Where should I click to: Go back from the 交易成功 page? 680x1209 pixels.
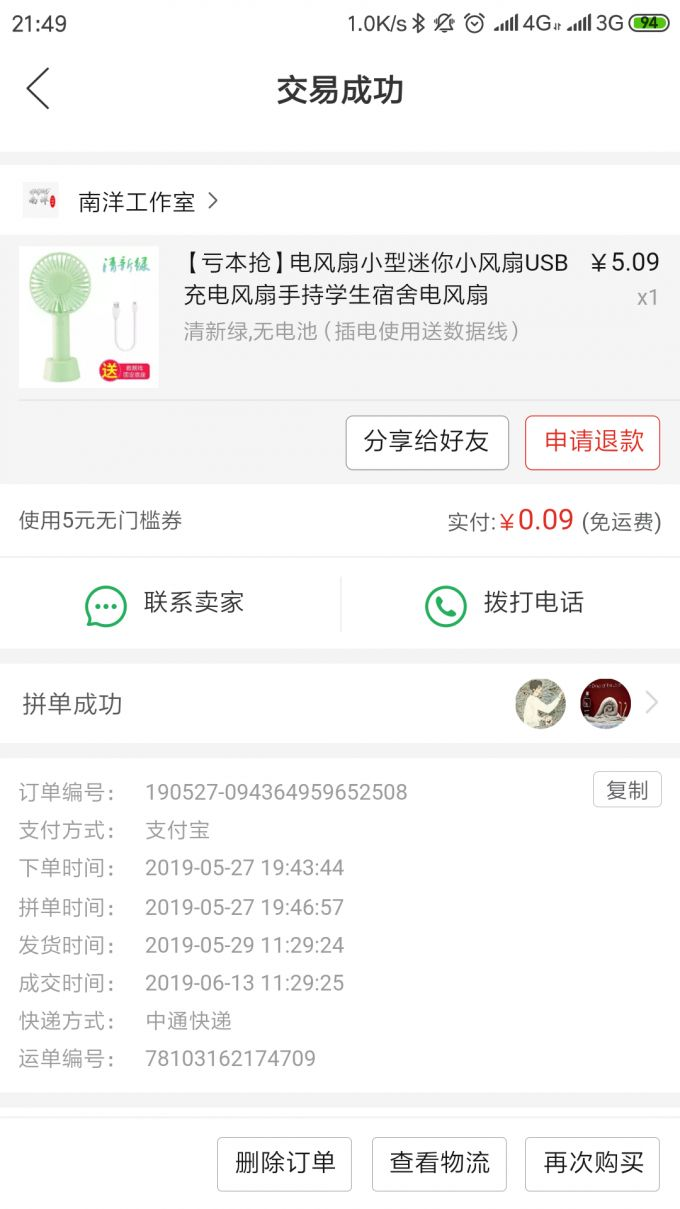[x=38, y=89]
